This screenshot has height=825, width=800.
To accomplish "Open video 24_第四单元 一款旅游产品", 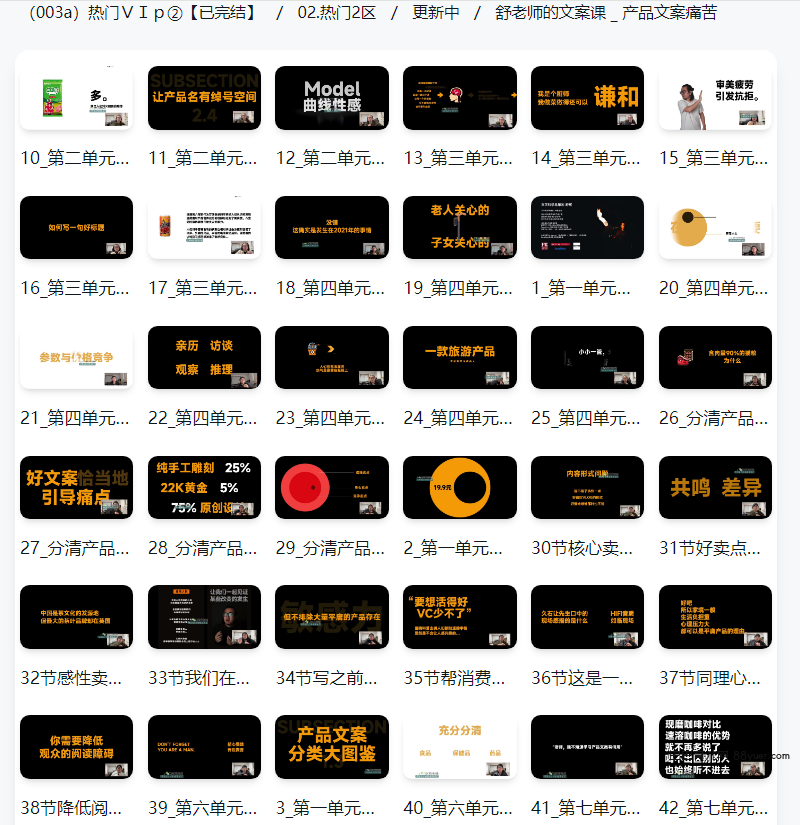I will (460, 358).
